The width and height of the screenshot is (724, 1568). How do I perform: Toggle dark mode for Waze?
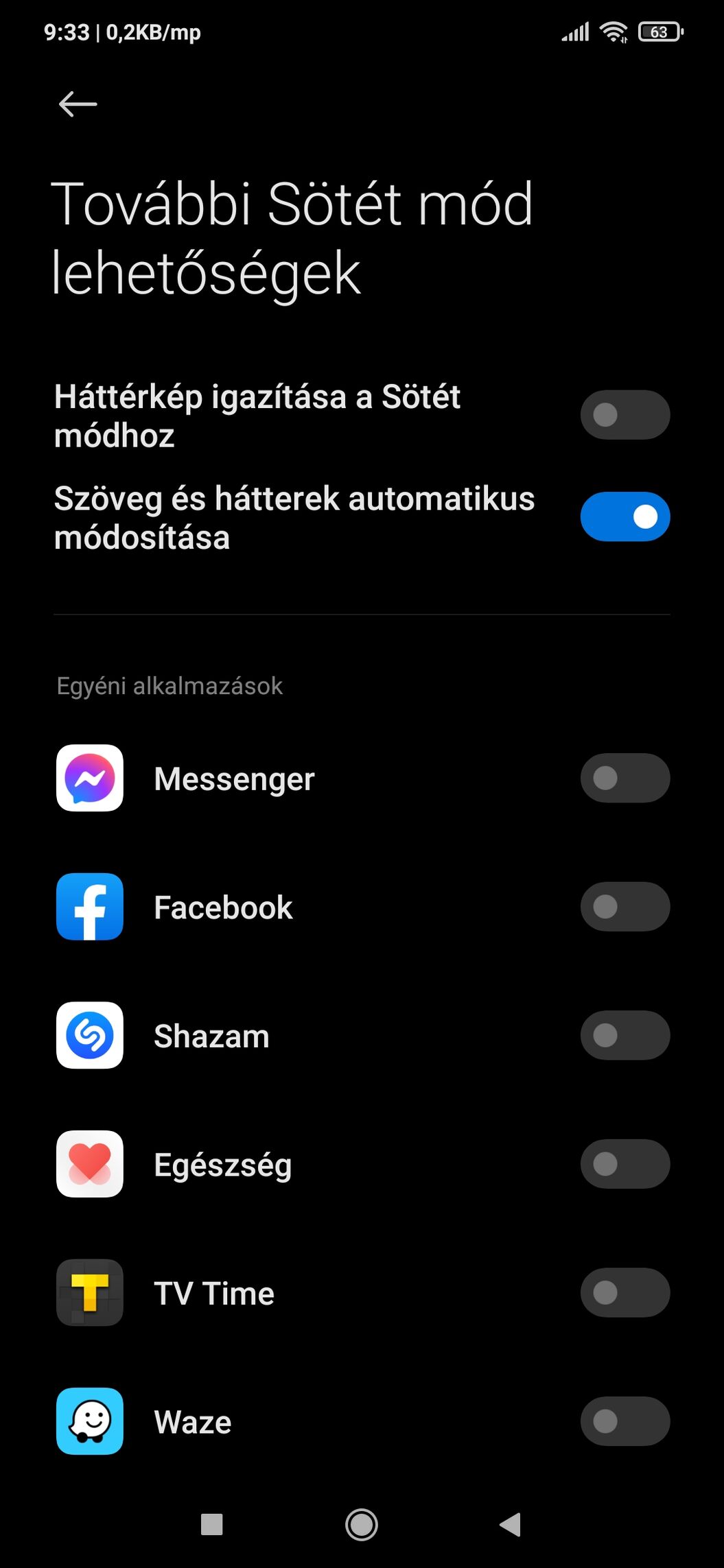point(625,1421)
